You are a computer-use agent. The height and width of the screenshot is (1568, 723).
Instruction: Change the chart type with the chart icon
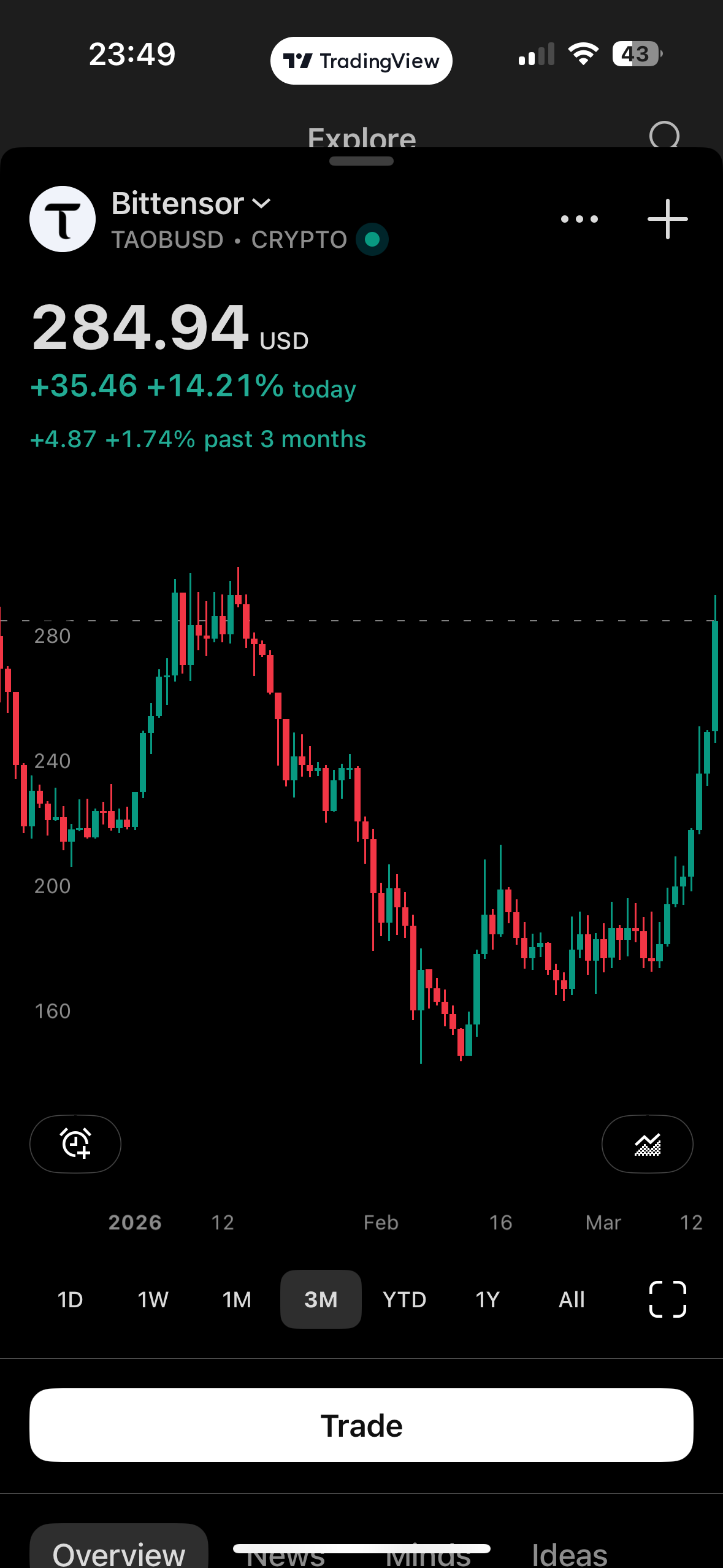pos(647,1143)
